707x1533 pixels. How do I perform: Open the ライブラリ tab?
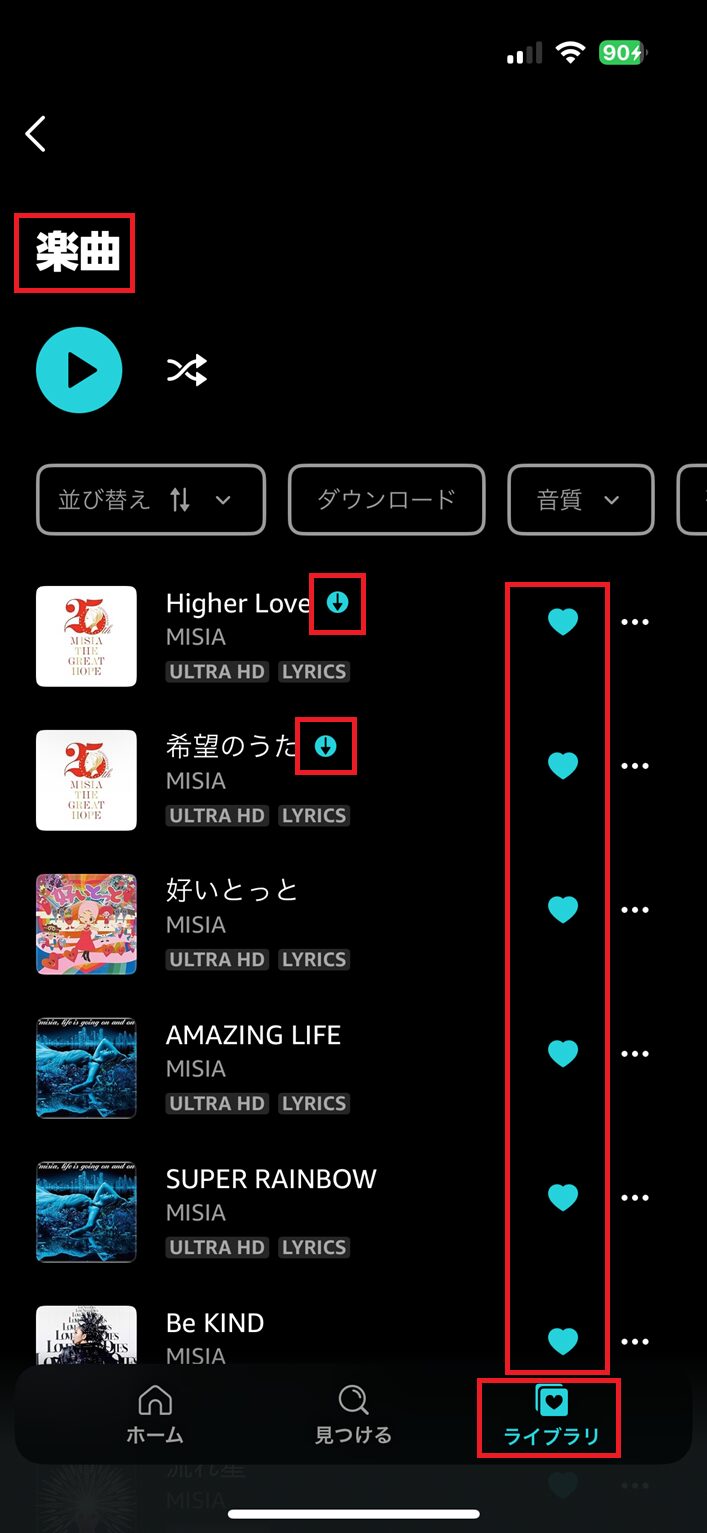pos(551,1415)
